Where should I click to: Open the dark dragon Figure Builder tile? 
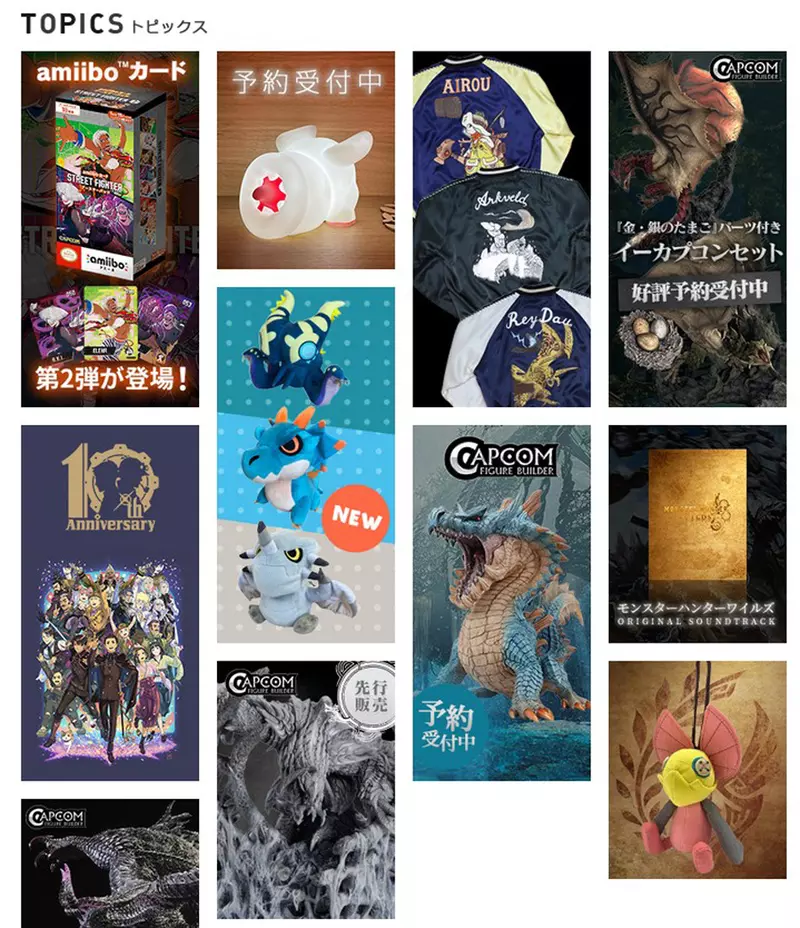coord(110,862)
